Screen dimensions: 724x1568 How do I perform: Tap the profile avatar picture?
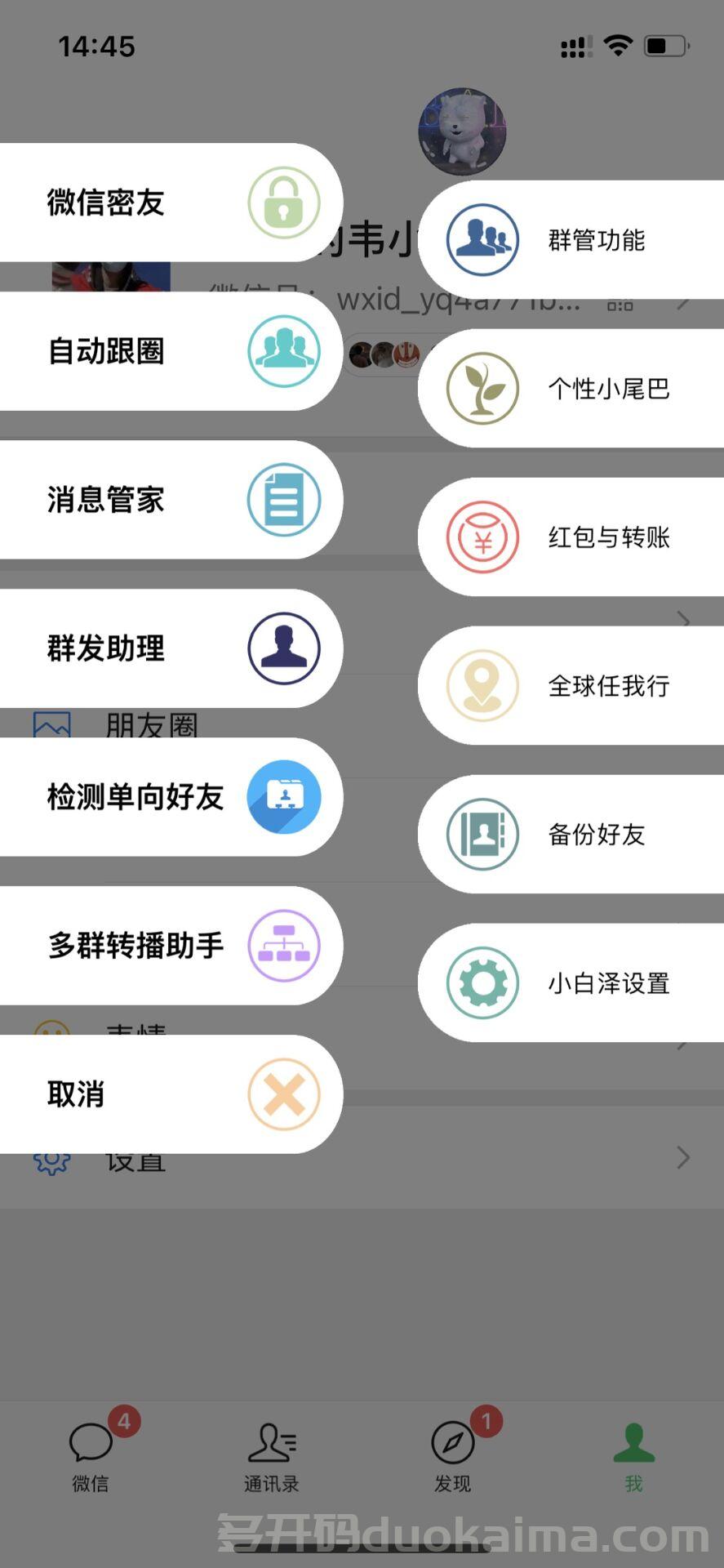(x=462, y=131)
